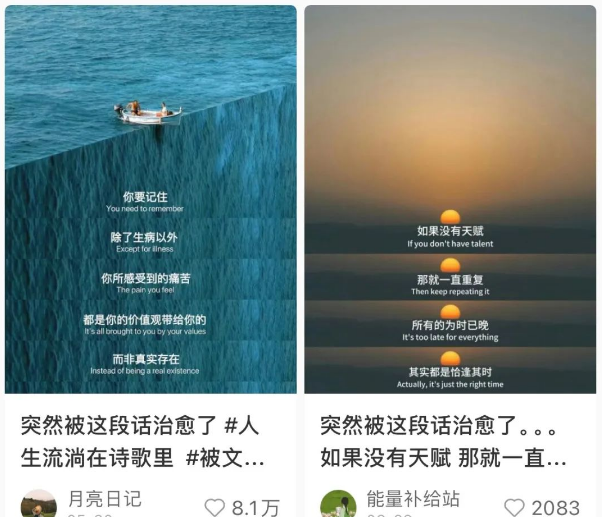Open the ocean boat quote post
The image size is (602, 517).
click(x=150, y=200)
